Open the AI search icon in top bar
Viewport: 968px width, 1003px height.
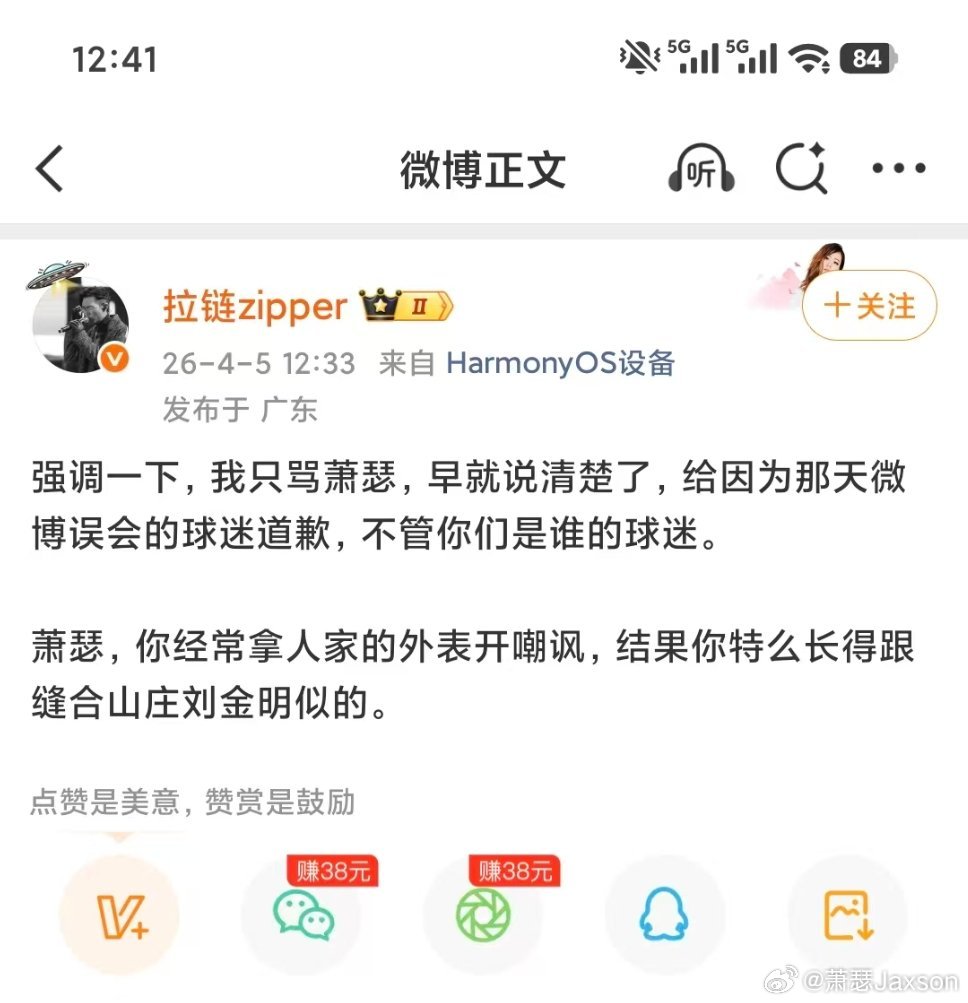pyautogui.click(x=800, y=169)
